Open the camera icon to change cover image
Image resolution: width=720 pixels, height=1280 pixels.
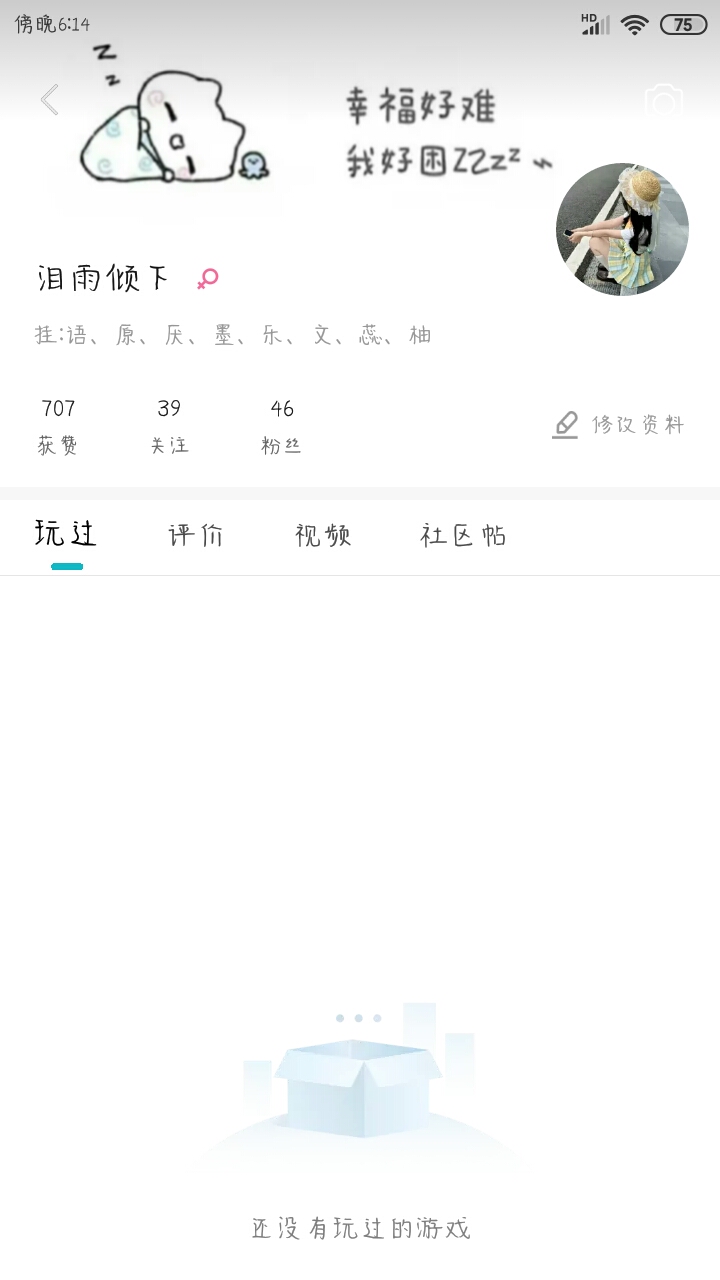point(663,101)
